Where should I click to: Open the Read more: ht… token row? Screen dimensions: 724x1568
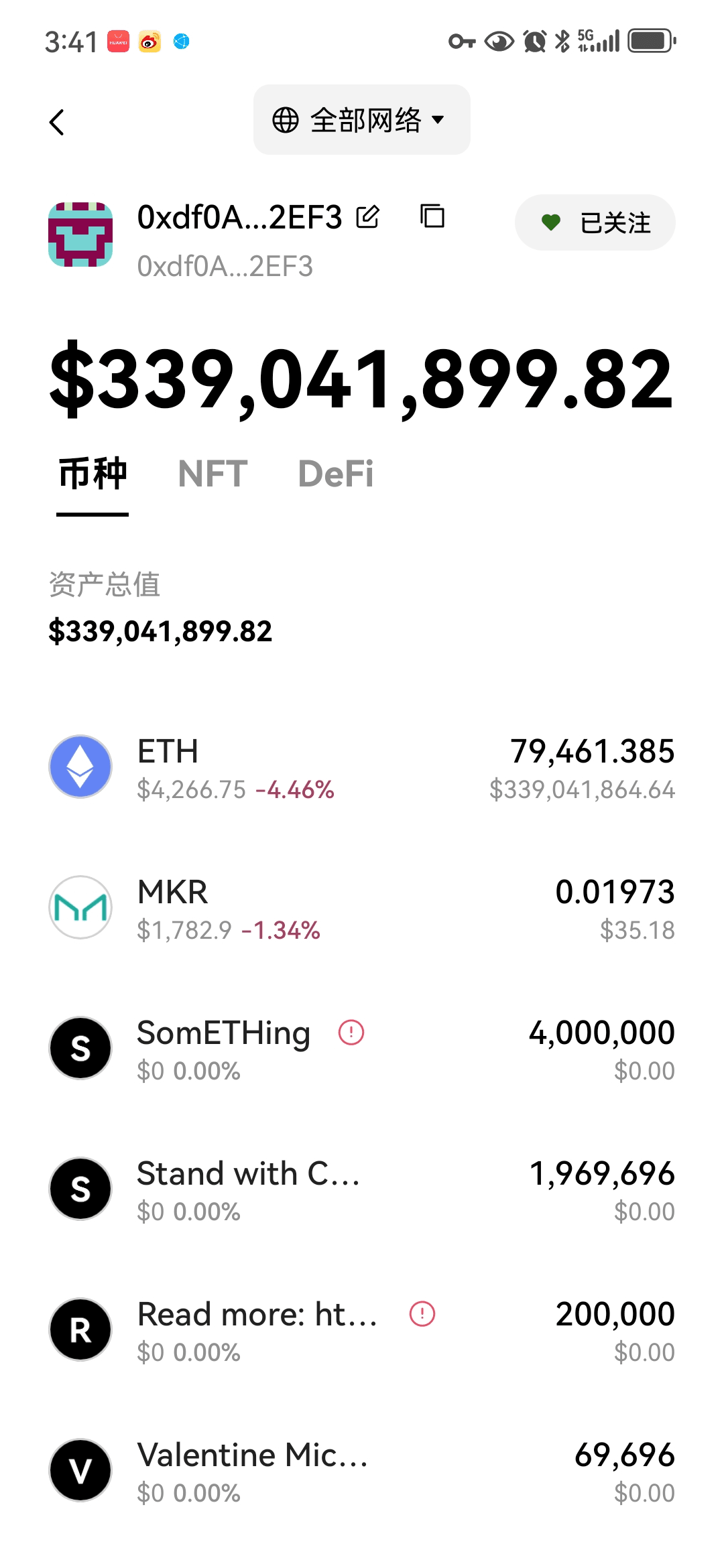[x=362, y=1331]
